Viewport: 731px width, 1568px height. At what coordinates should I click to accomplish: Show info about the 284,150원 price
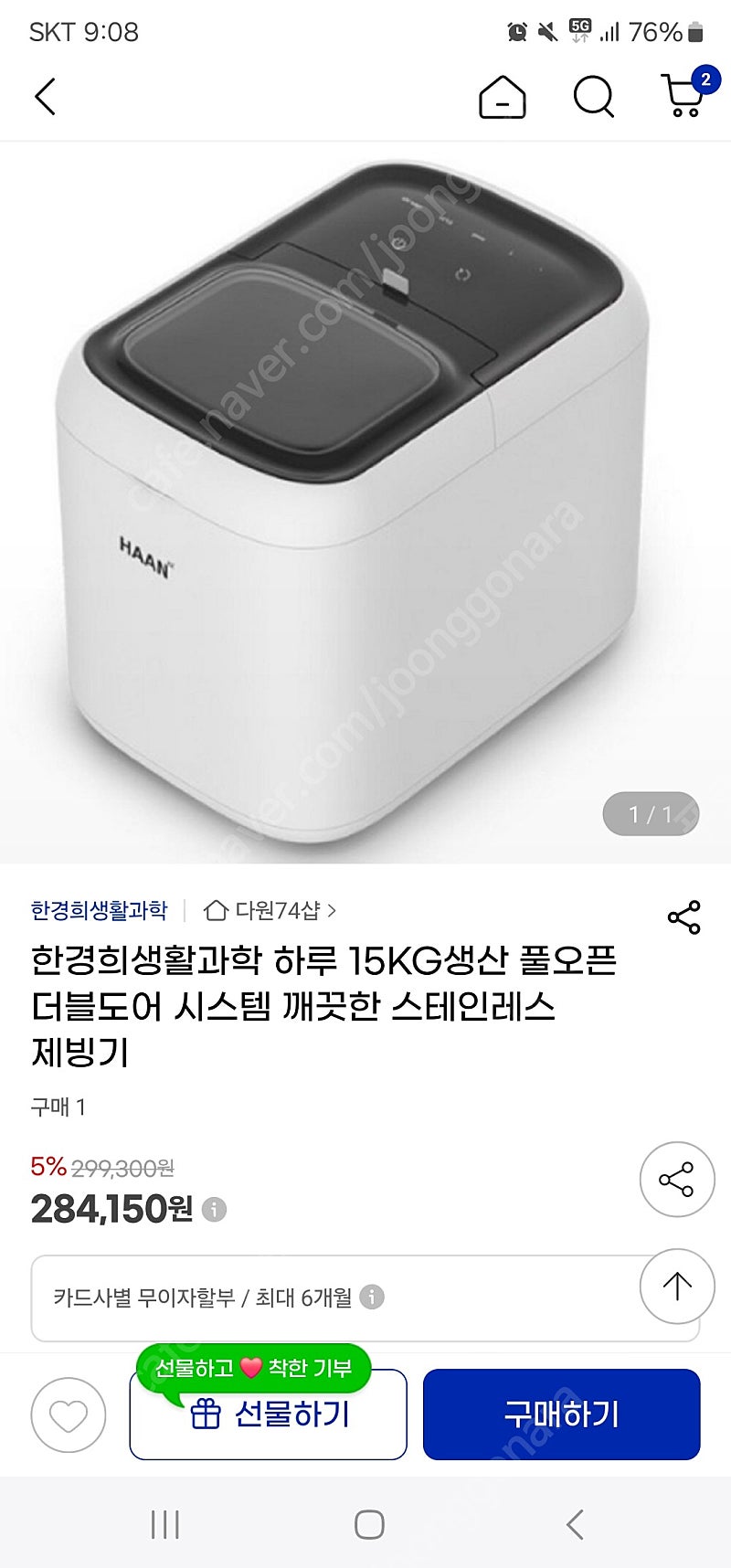pyautogui.click(x=214, y=1210)
